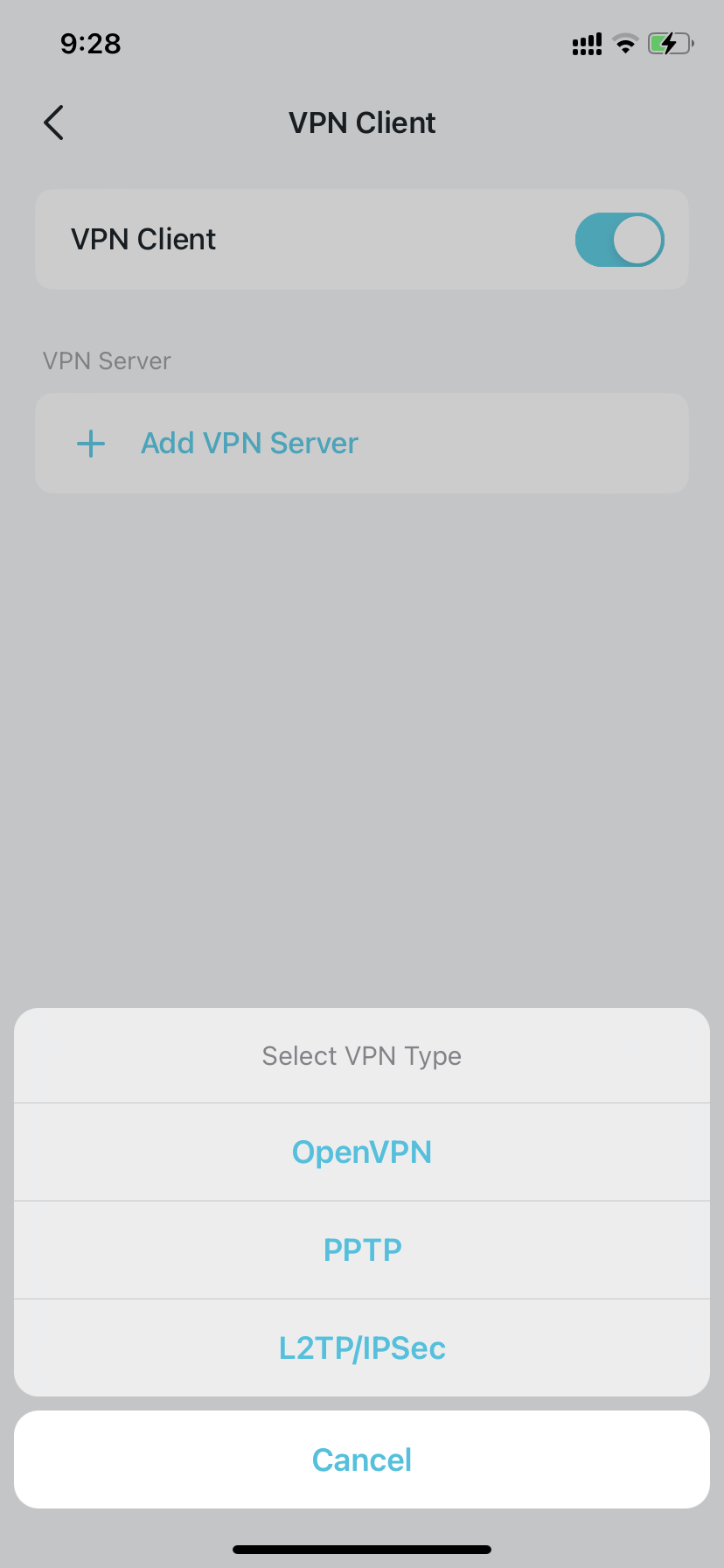724x1568 pixels.
Task: Tap the clock showing 9:28
Action: pos(91,43)
